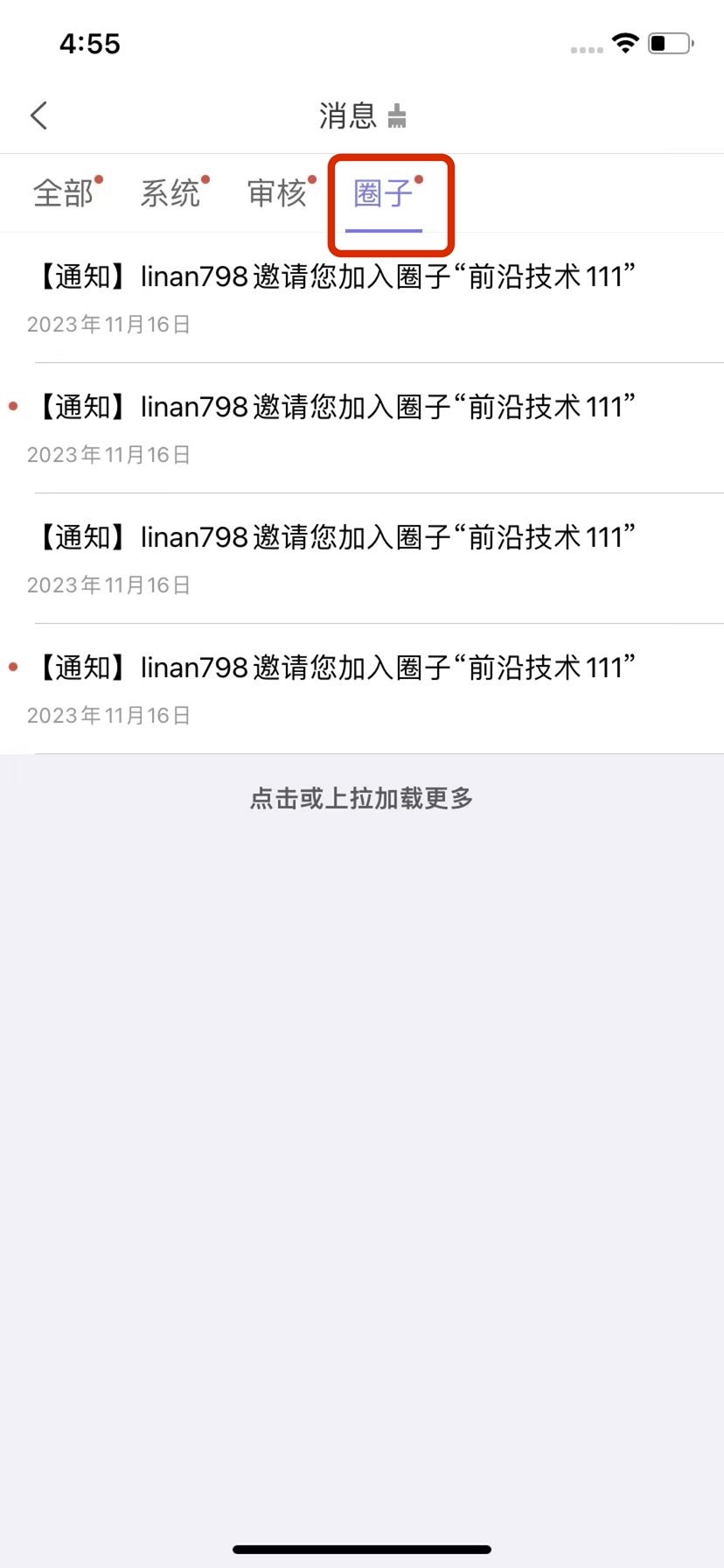Tap the 圈子 tab

(384, 193)
